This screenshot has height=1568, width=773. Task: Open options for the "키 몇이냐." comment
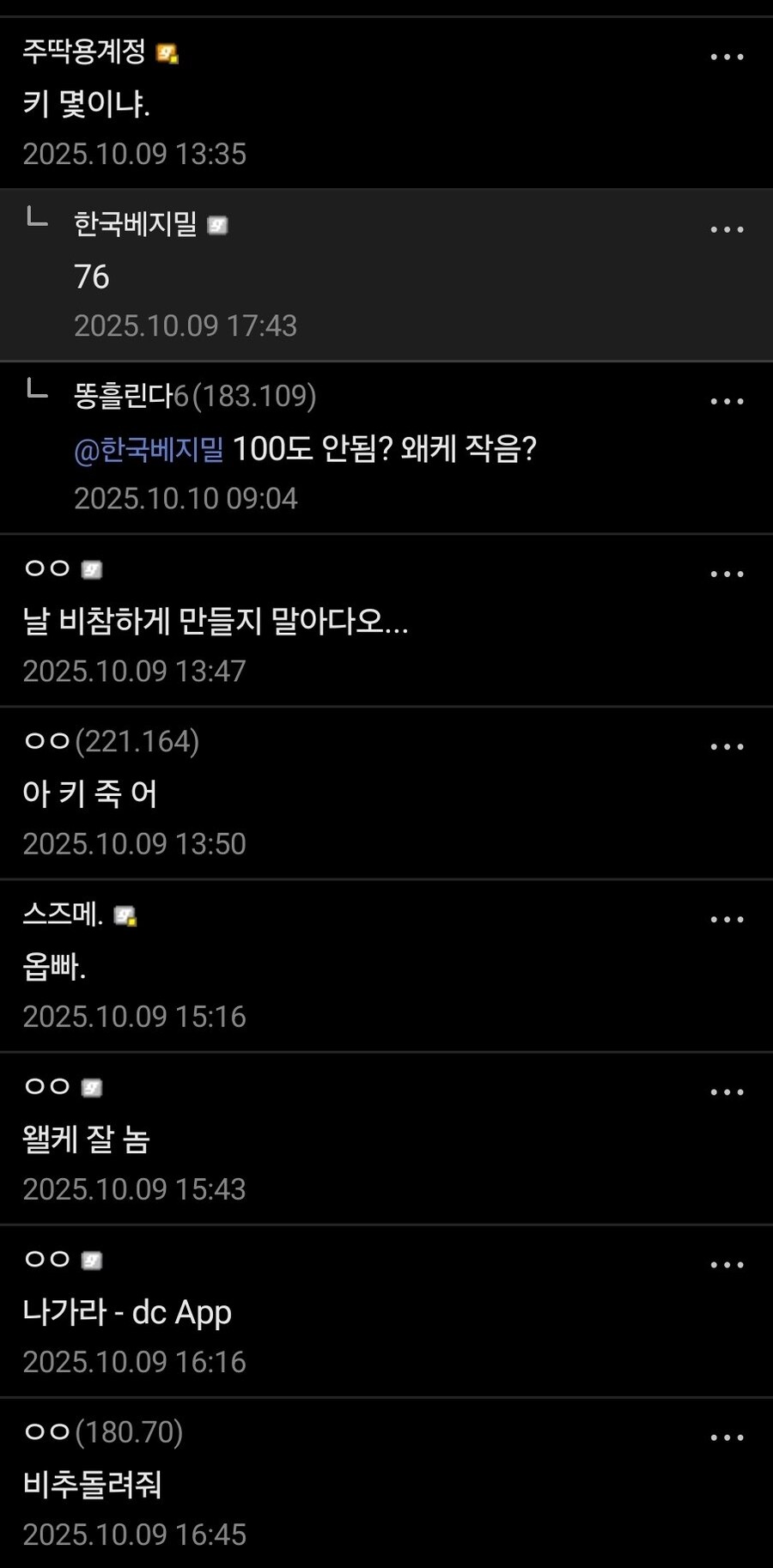[x=727, y=58]
